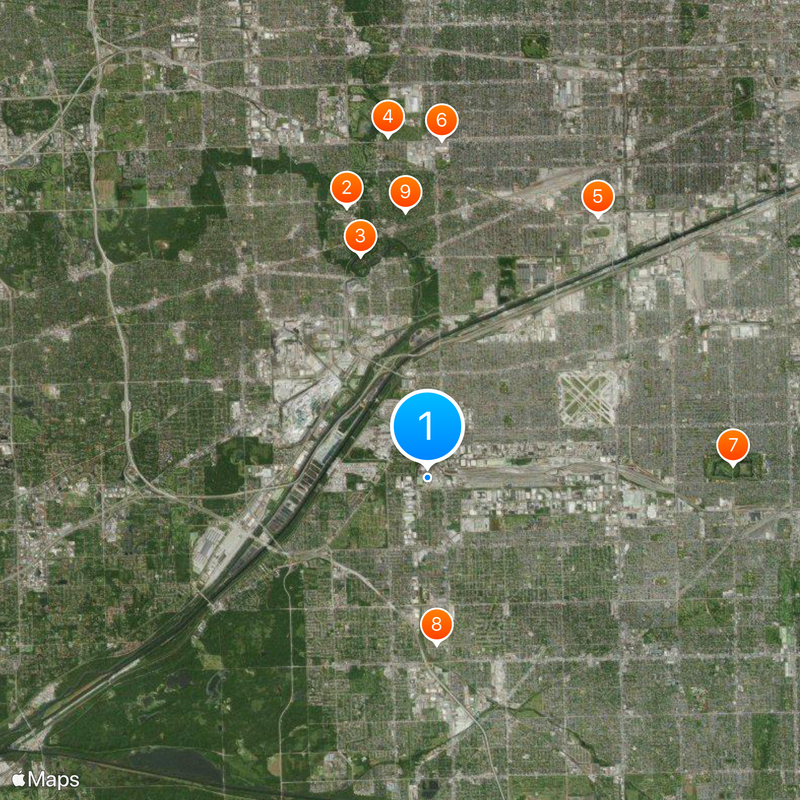800x800 pixels.
Task: Select map pin number 7
Action: pyautogui.click(x=733, y=445)
